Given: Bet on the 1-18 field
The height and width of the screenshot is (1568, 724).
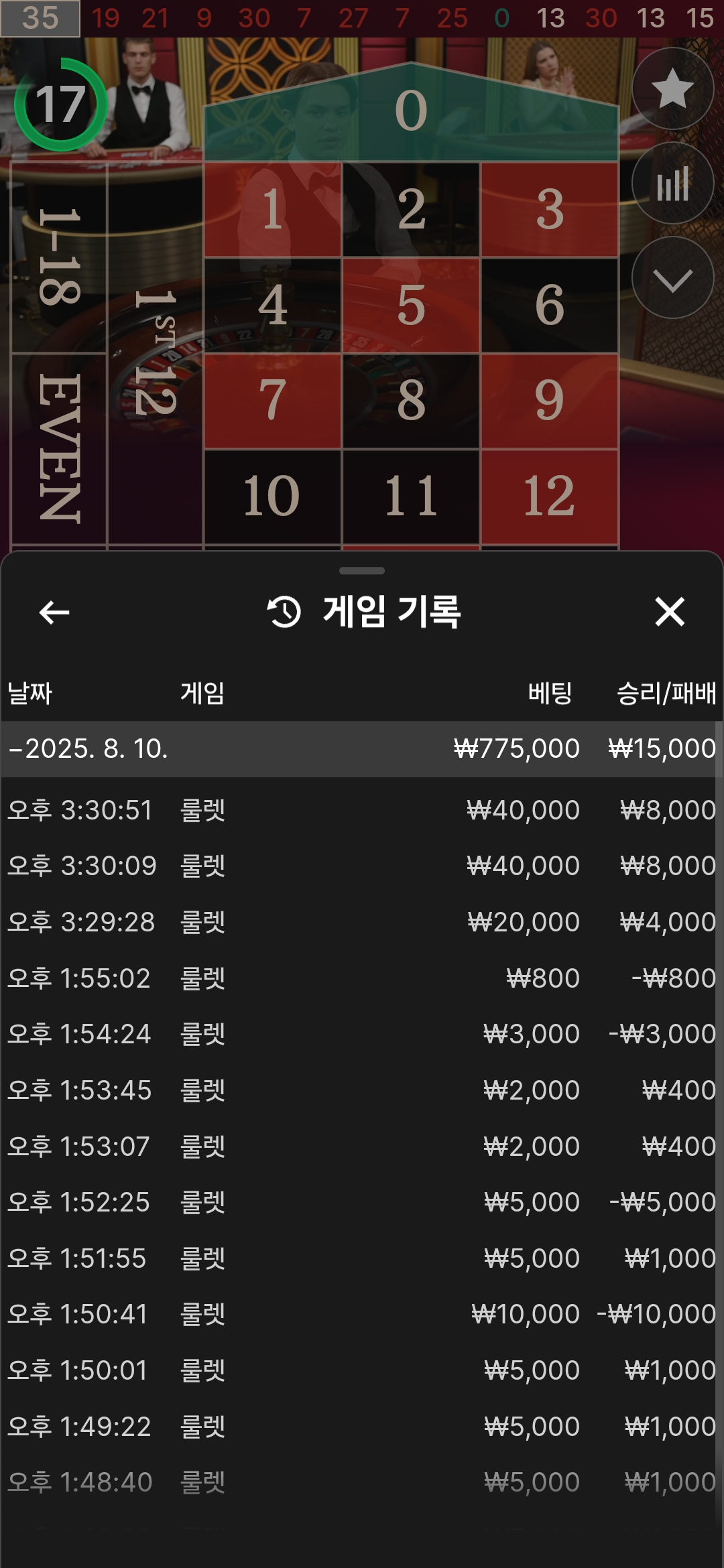Looking at the screenshot, I should tap(59, 257).
